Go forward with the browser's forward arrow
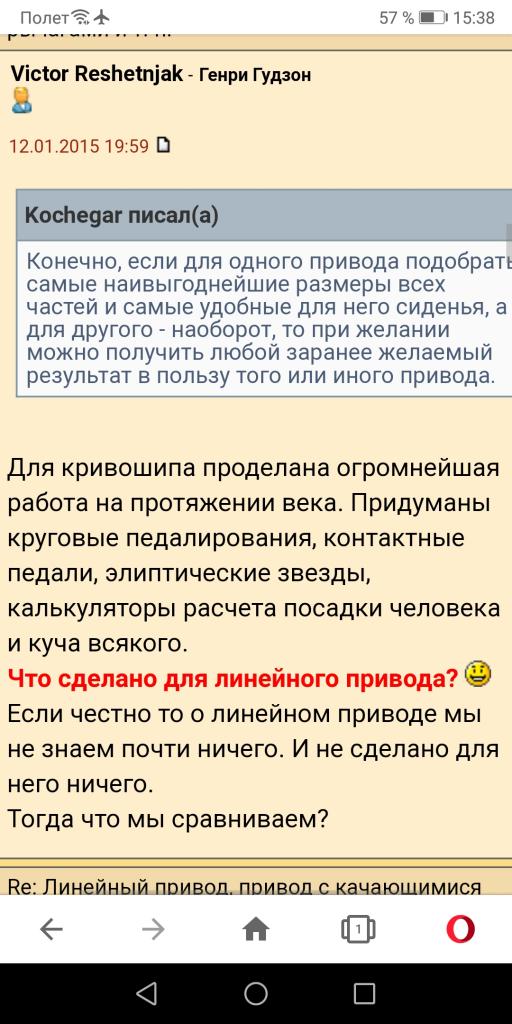The width and height of the screenshot is (512, 1024). (x=153, y=929)
